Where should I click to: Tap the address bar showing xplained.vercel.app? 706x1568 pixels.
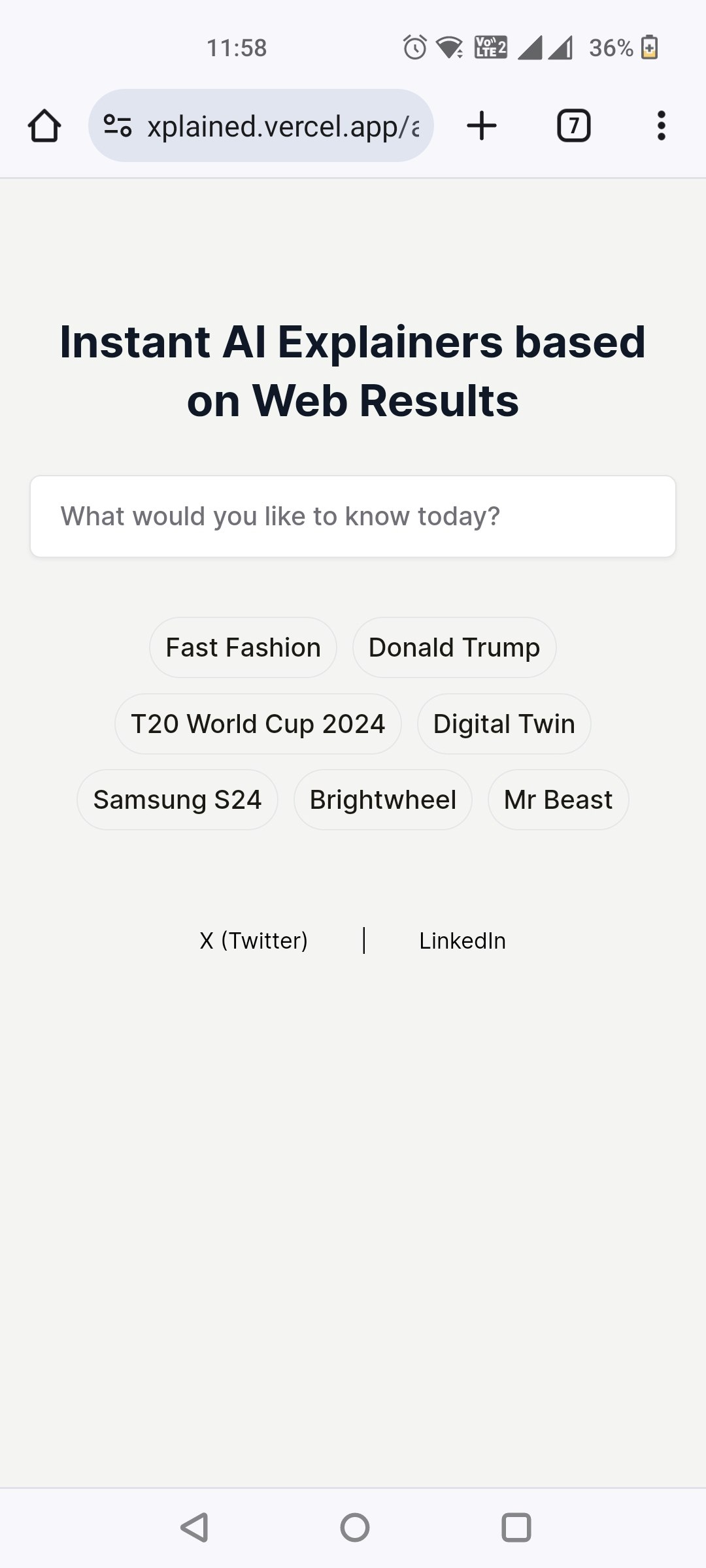coord(261,125)
